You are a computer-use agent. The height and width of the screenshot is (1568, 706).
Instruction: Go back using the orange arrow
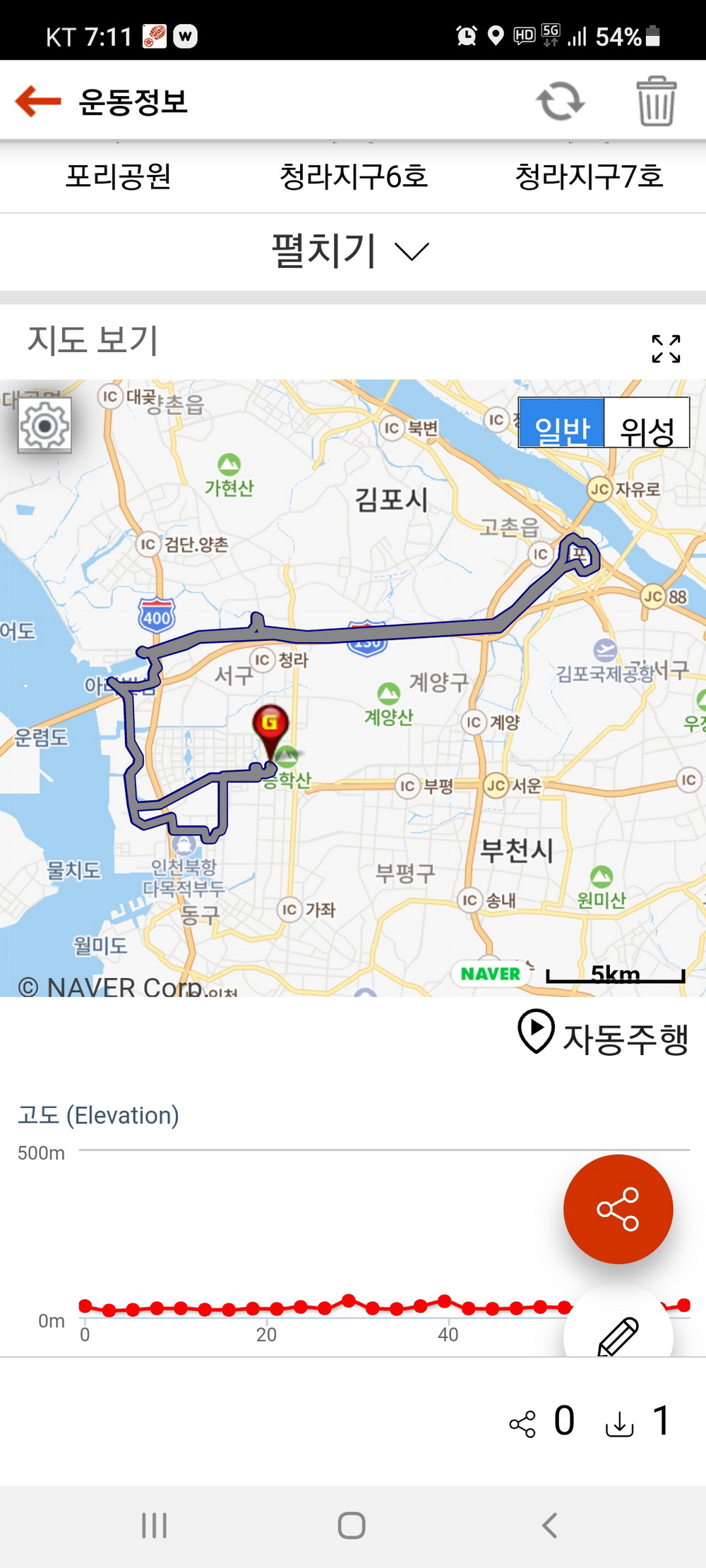pos(39,102)
